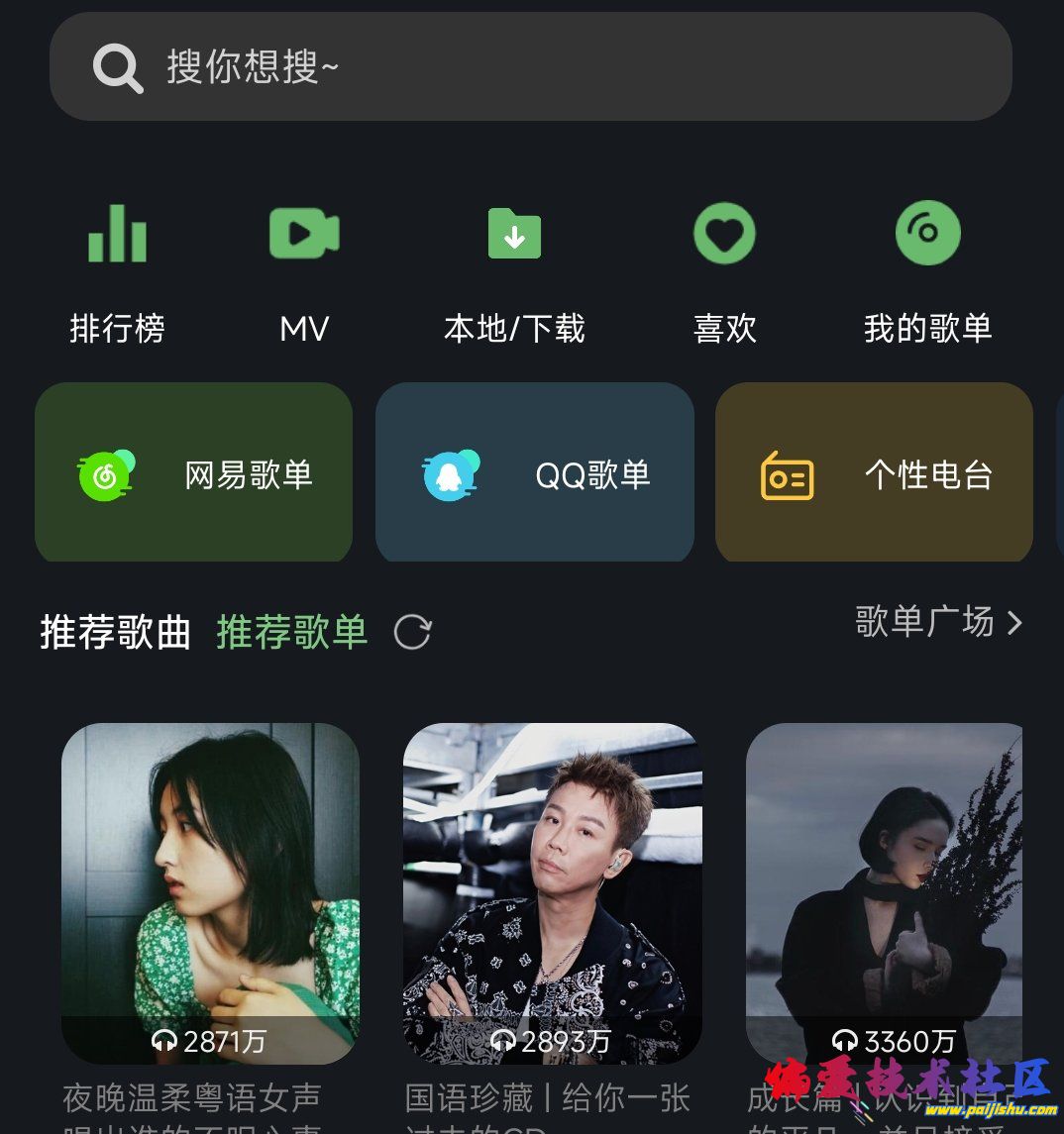Screen dimensions: 1064x1134
Task: Select the QQ歌单 card
Action: [534, 473]
